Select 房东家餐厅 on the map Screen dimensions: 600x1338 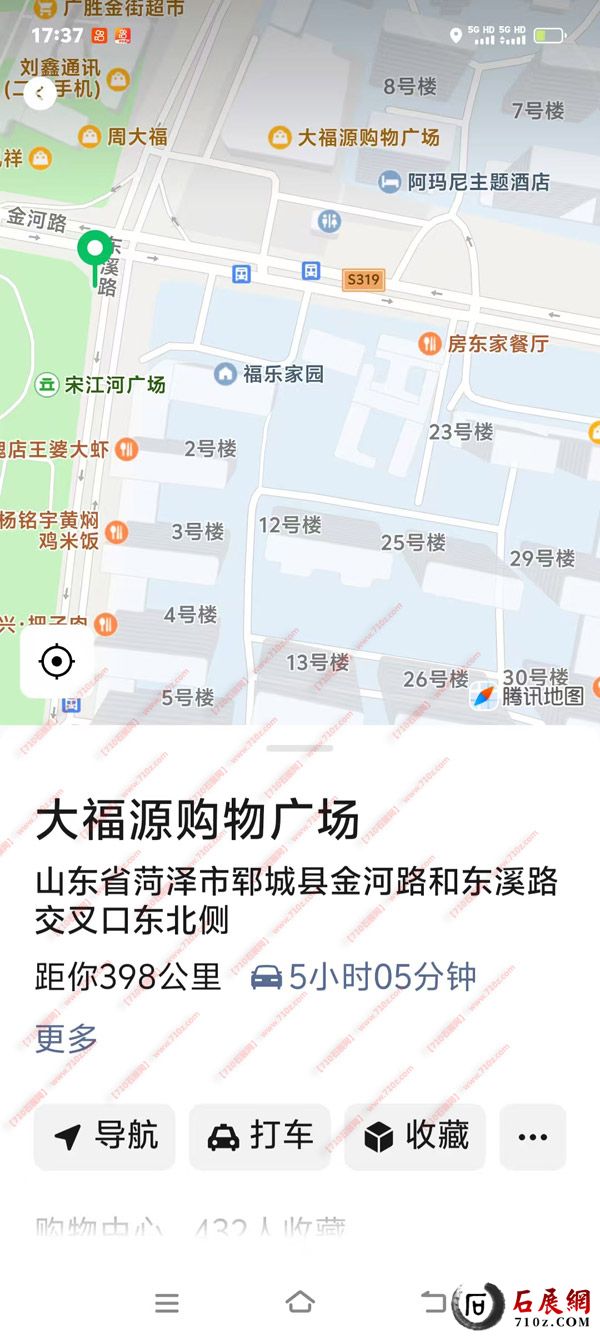[485, 344]
